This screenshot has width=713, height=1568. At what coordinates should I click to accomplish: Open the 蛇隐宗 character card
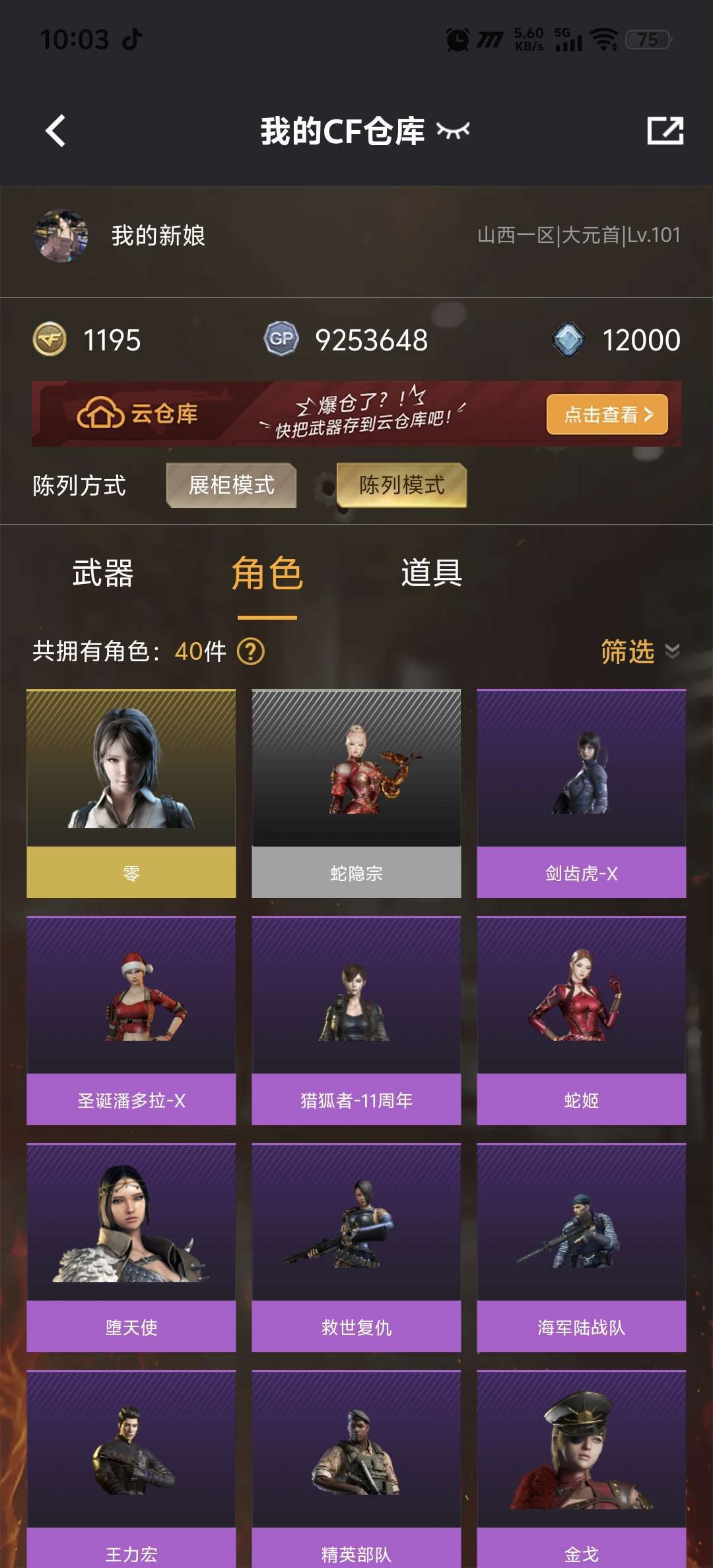pos(356,793)
